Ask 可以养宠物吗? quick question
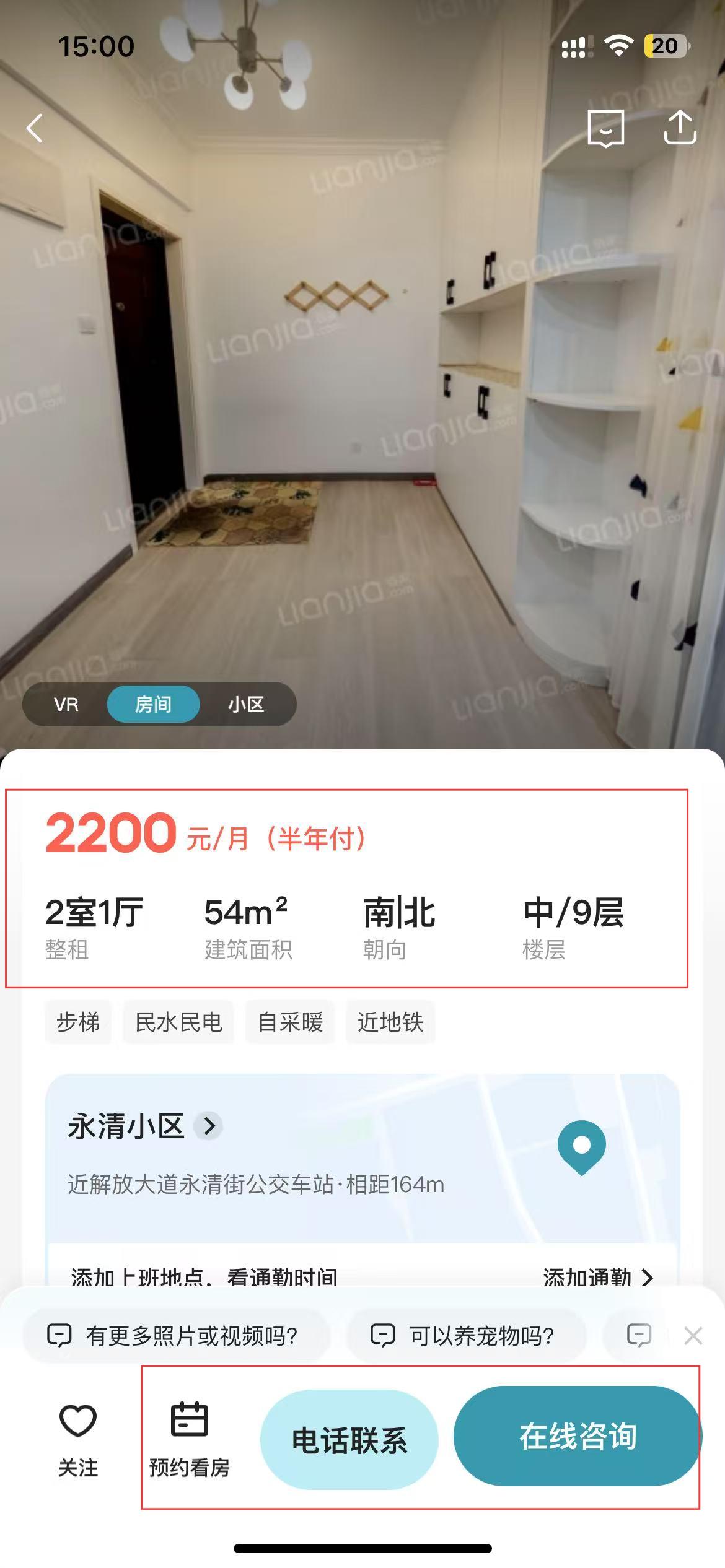The image size is (725, 1568). [x=465, y=1336]
